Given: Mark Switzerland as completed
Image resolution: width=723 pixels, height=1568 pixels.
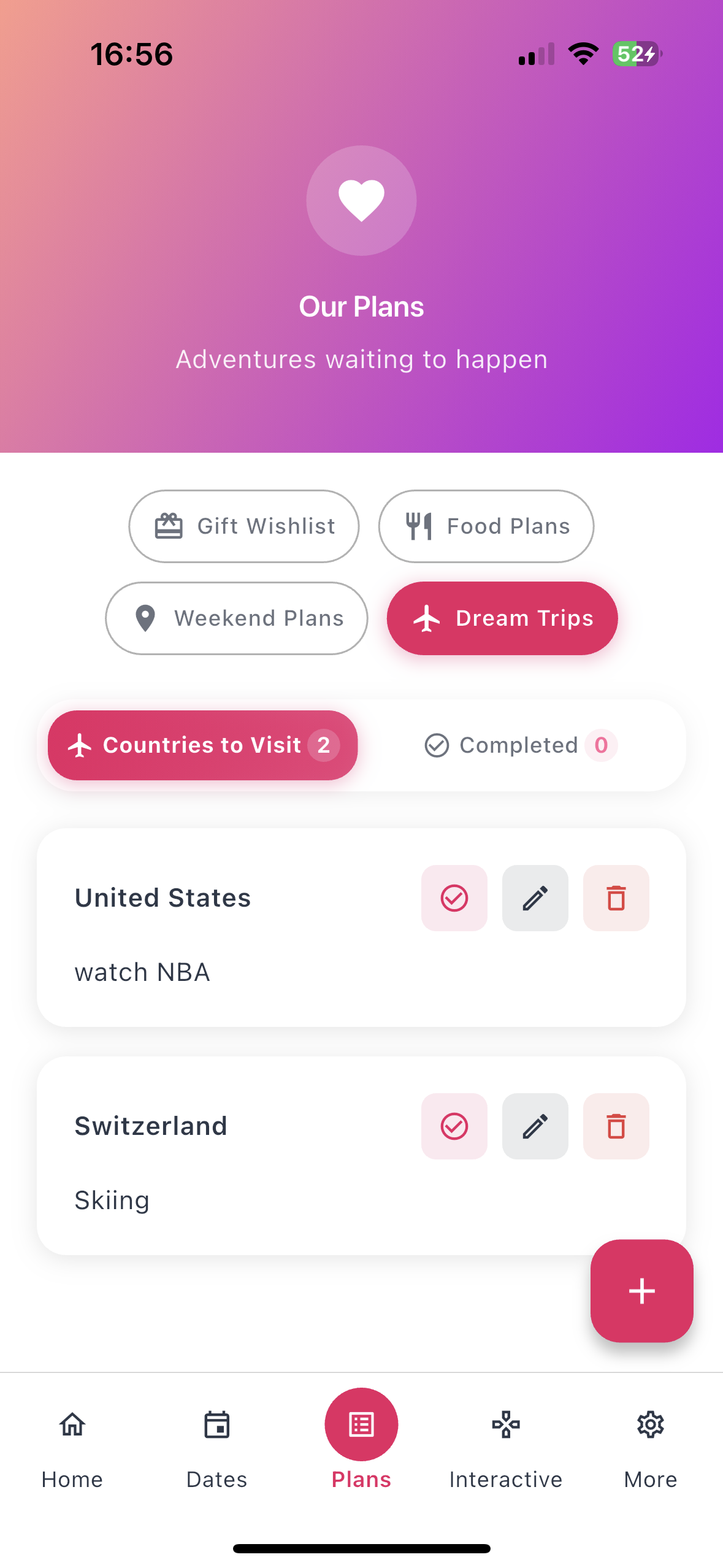Looking at the screenshot, I should click(x=454, y=1126).
